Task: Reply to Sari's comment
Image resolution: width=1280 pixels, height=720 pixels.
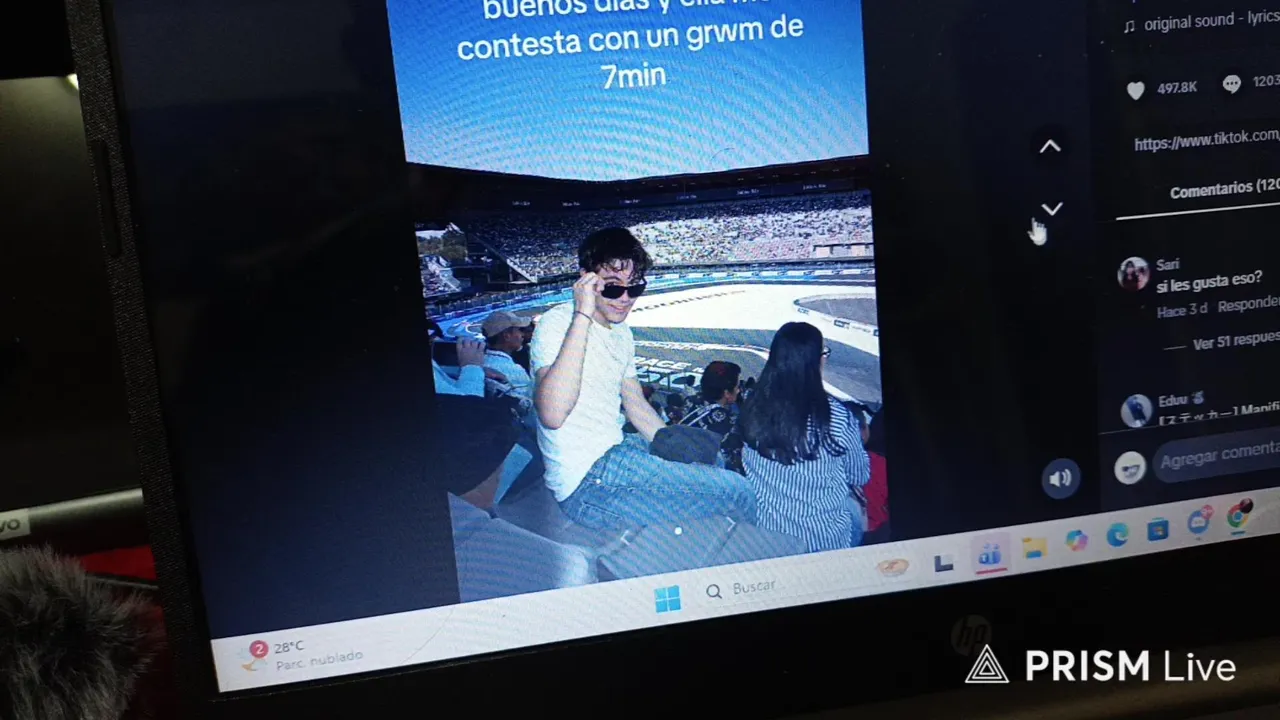Action: (1247, 305)
